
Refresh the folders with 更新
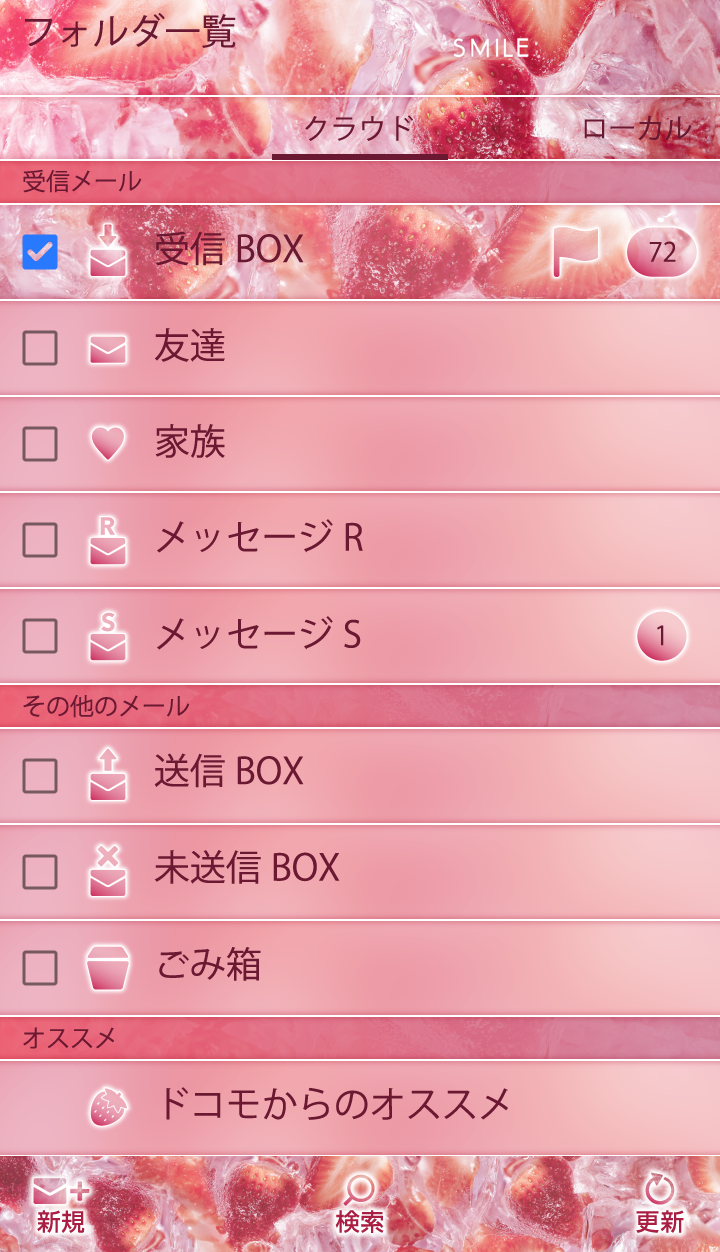[659, 1204]
